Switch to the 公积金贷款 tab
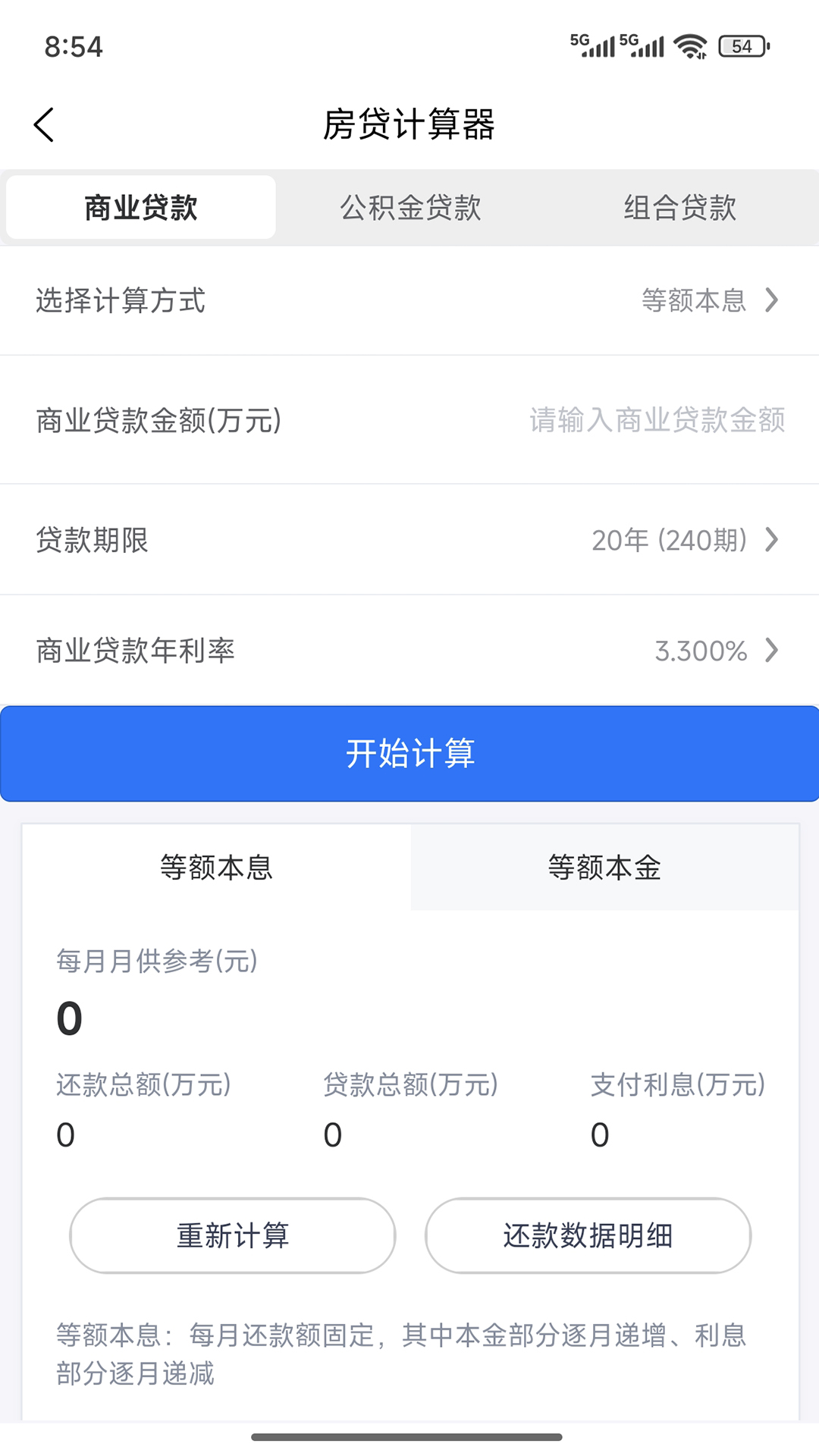The width and height of the screenshot is (819, 1456). click(x=410, y=208)
